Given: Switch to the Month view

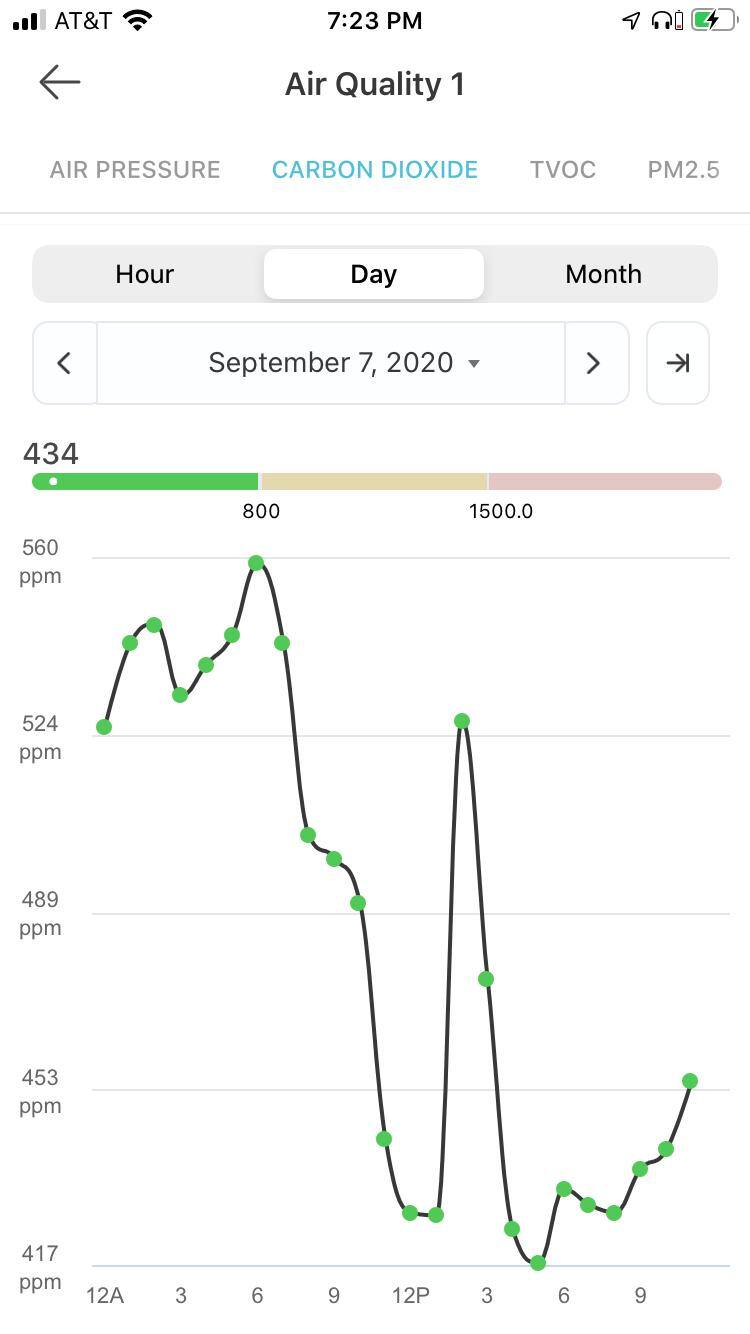Looking at the screenshot, I should tap(603, 274).
